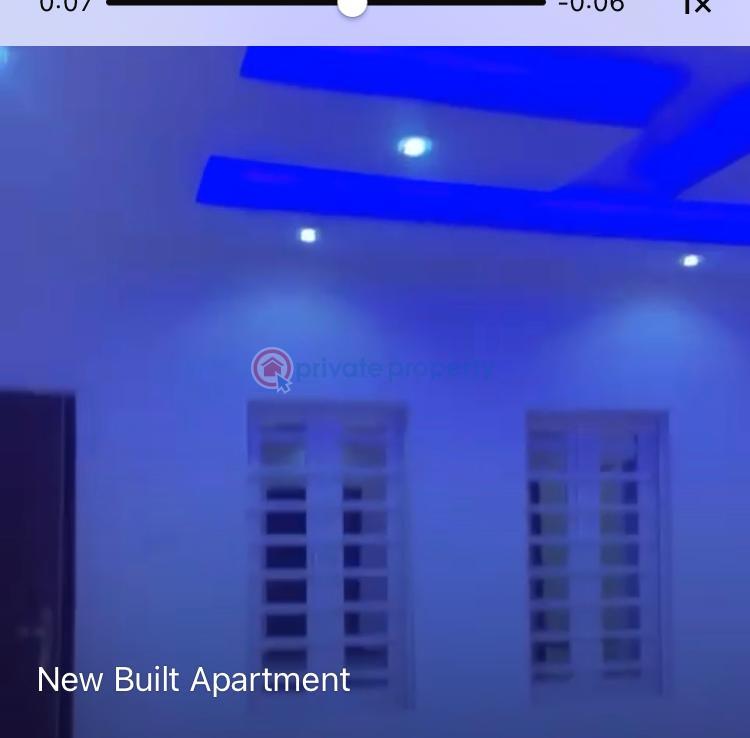Tap the video progress scrubber knob
750x738 pixels.
(x=352, y=5)
